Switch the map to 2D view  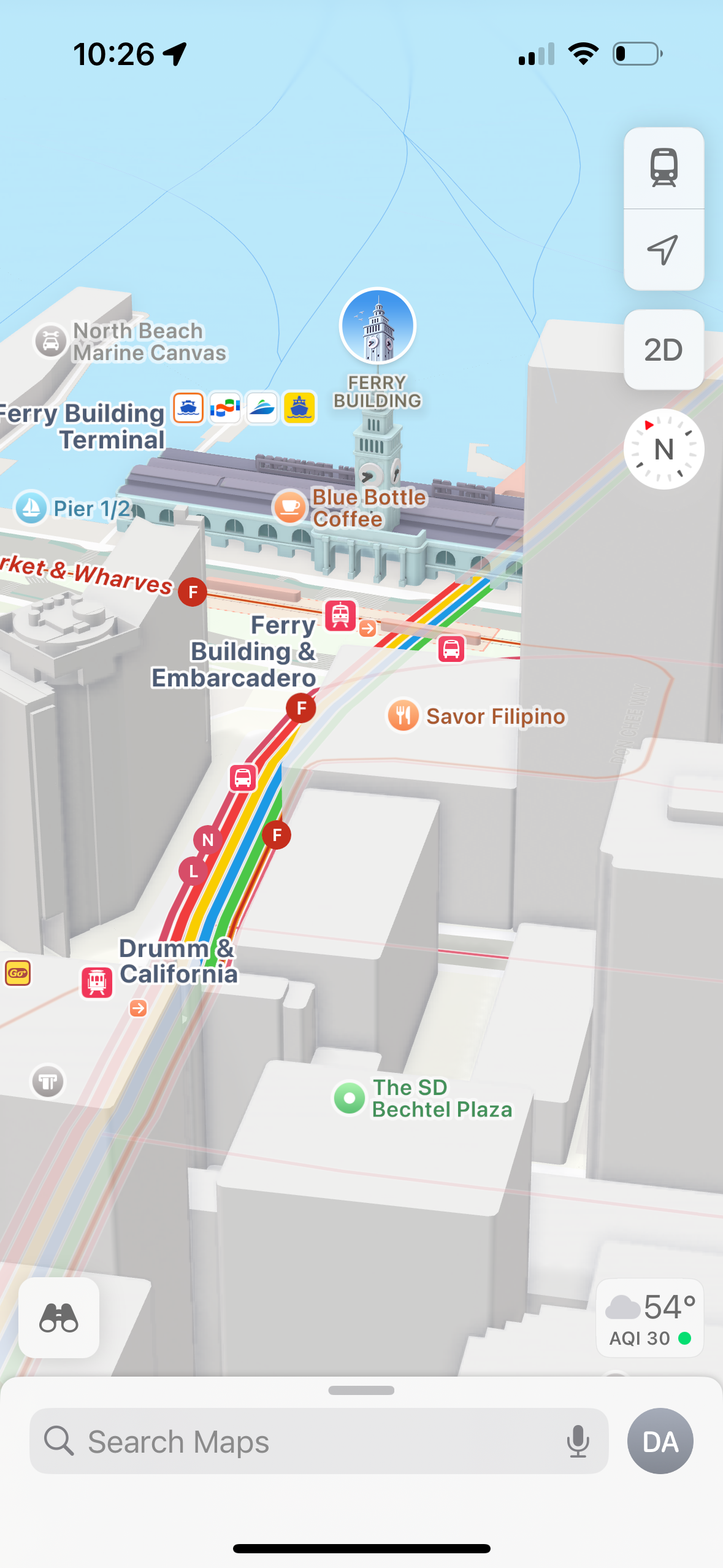[x=664, y=350]
